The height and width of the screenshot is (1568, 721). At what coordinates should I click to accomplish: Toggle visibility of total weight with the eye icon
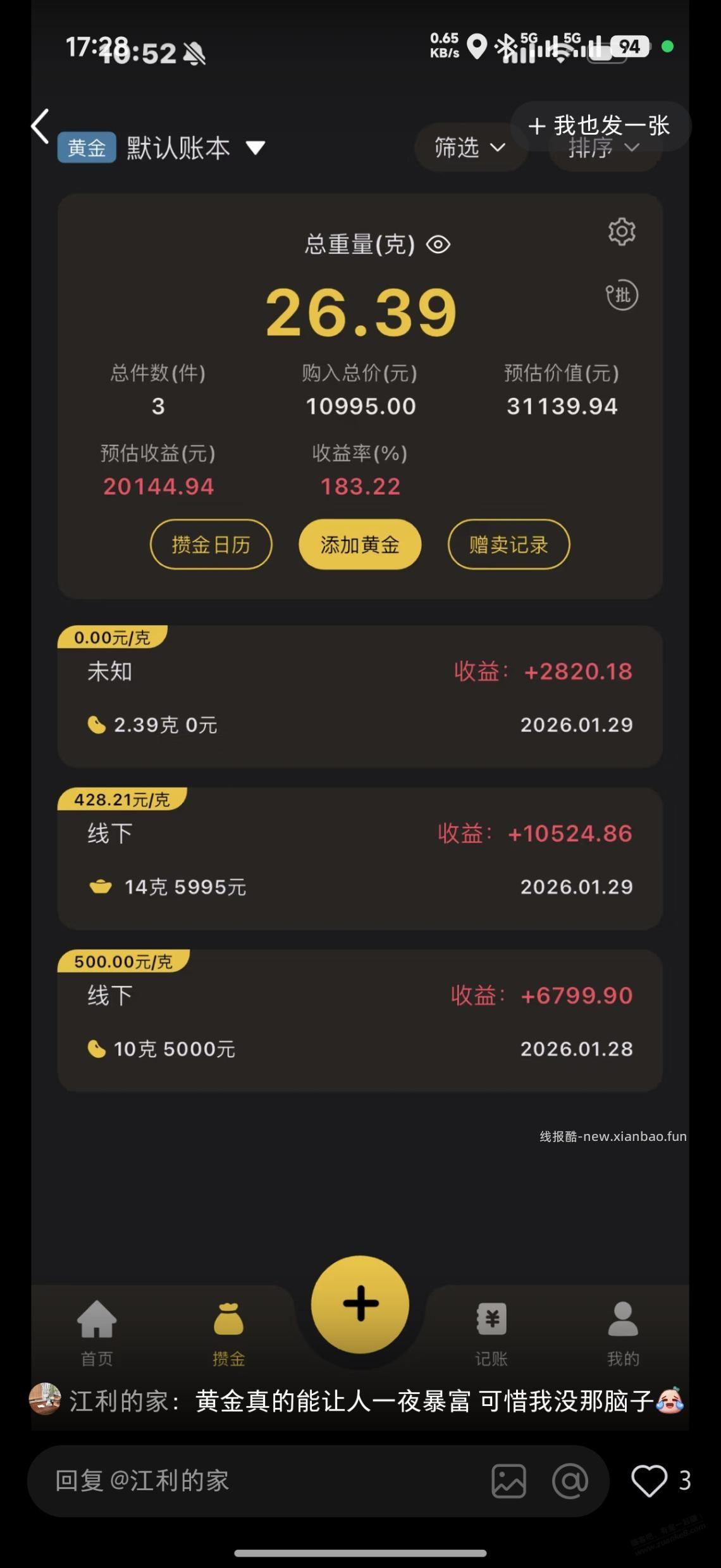[x=438, y=244]
